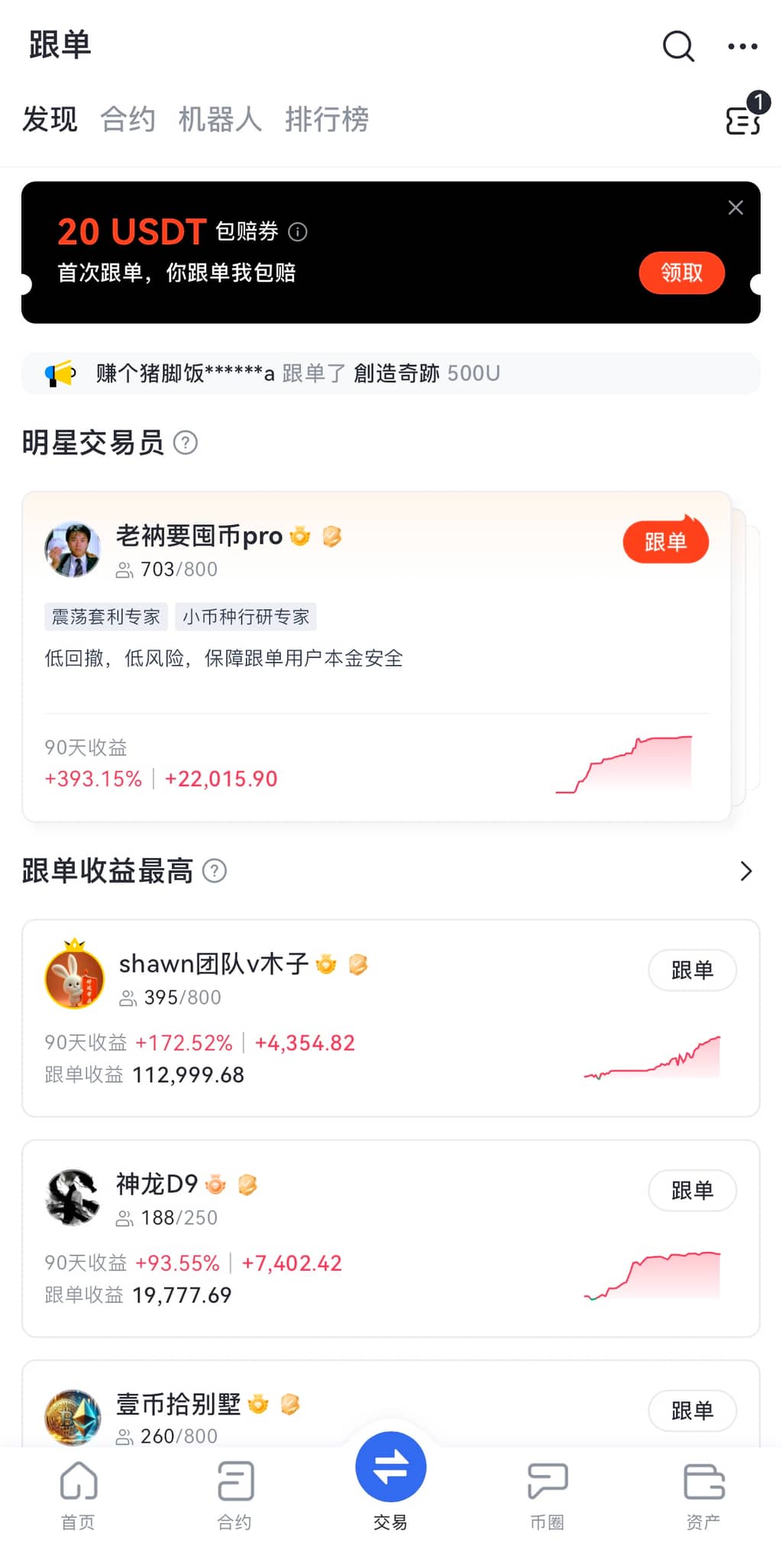Show info about the 包赔券 coupon
Image resolution: width=782 pixels, height=1568 pixels.
click(298, 232)
